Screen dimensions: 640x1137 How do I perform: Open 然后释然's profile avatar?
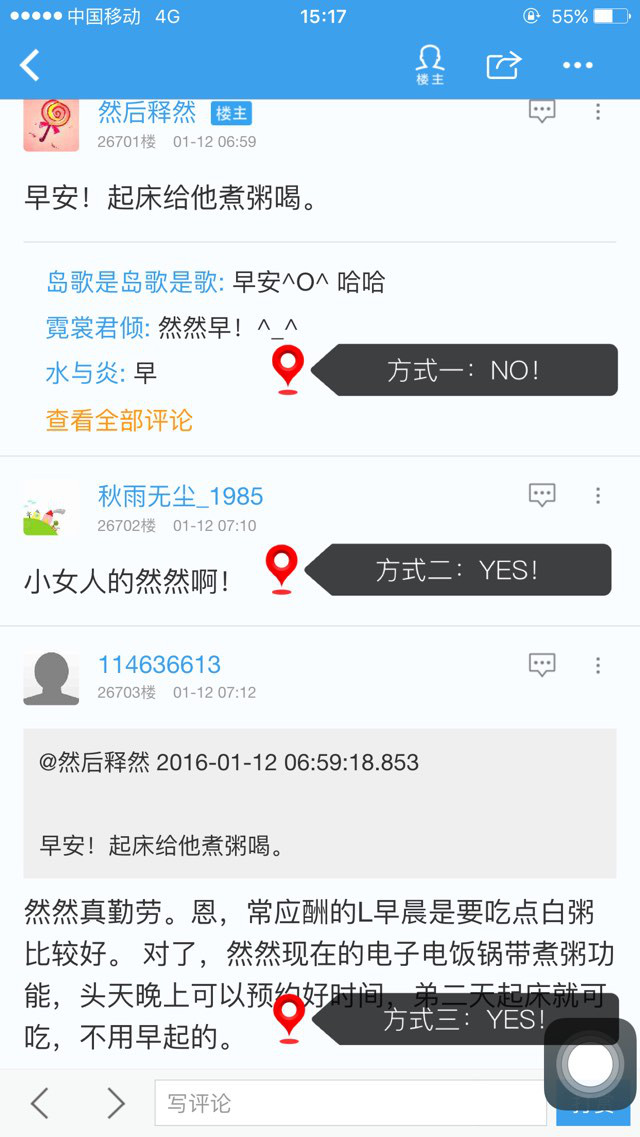pos(51,124)
